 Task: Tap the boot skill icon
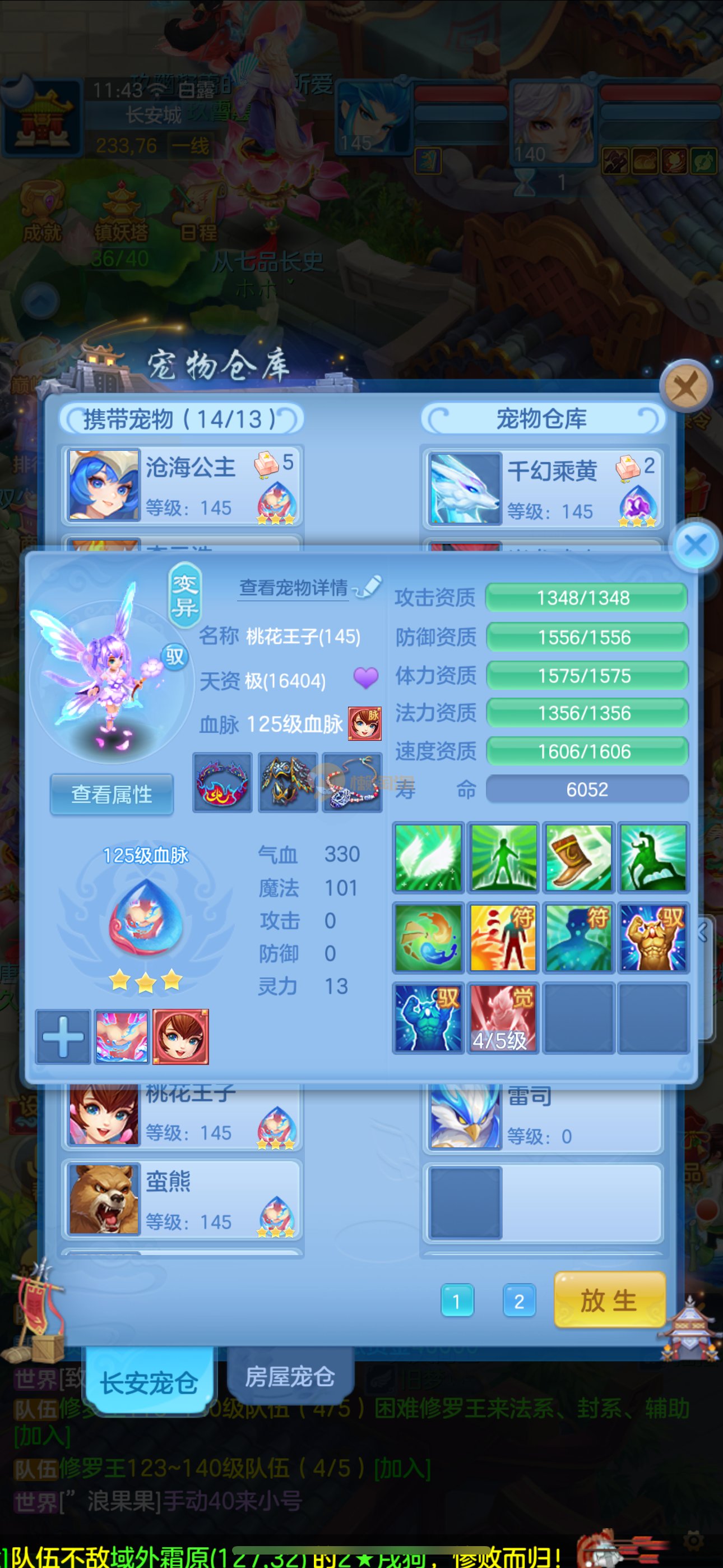coord(577,857)
